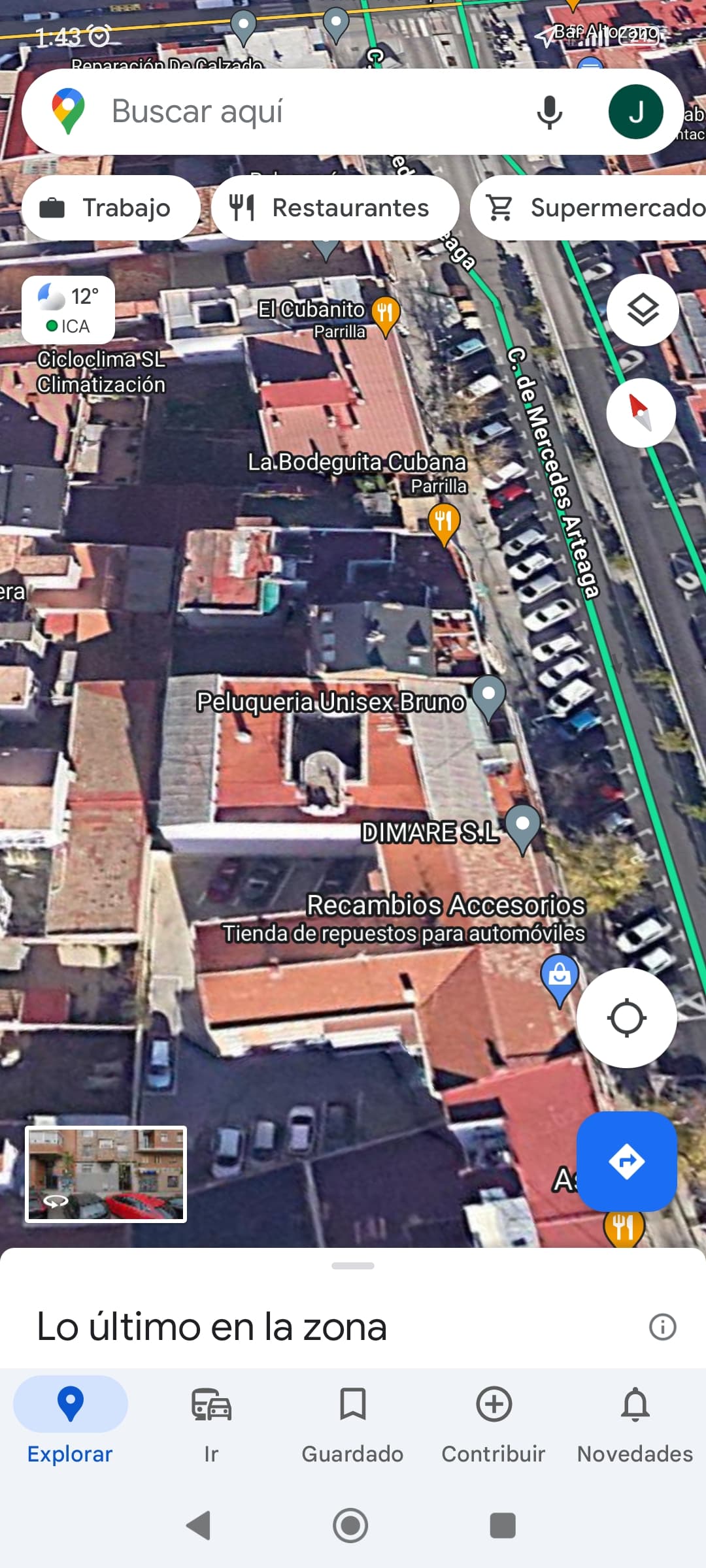The width and height of the screenshot is (706, 1568).
Task: Start voice search with the microphone icon
Action: point(548,111)
